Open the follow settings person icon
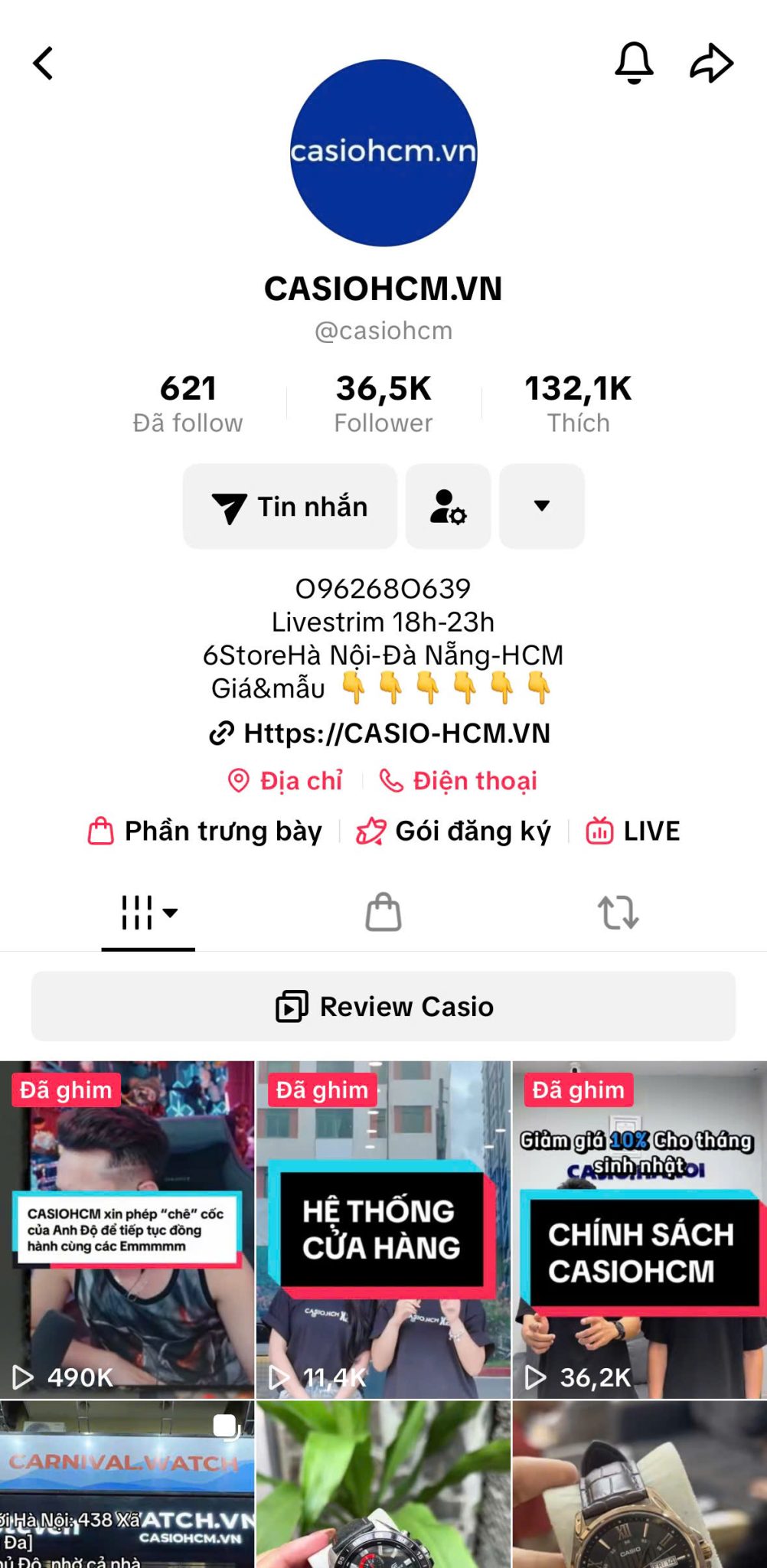The image size is (767, 1568). [448, 507]
